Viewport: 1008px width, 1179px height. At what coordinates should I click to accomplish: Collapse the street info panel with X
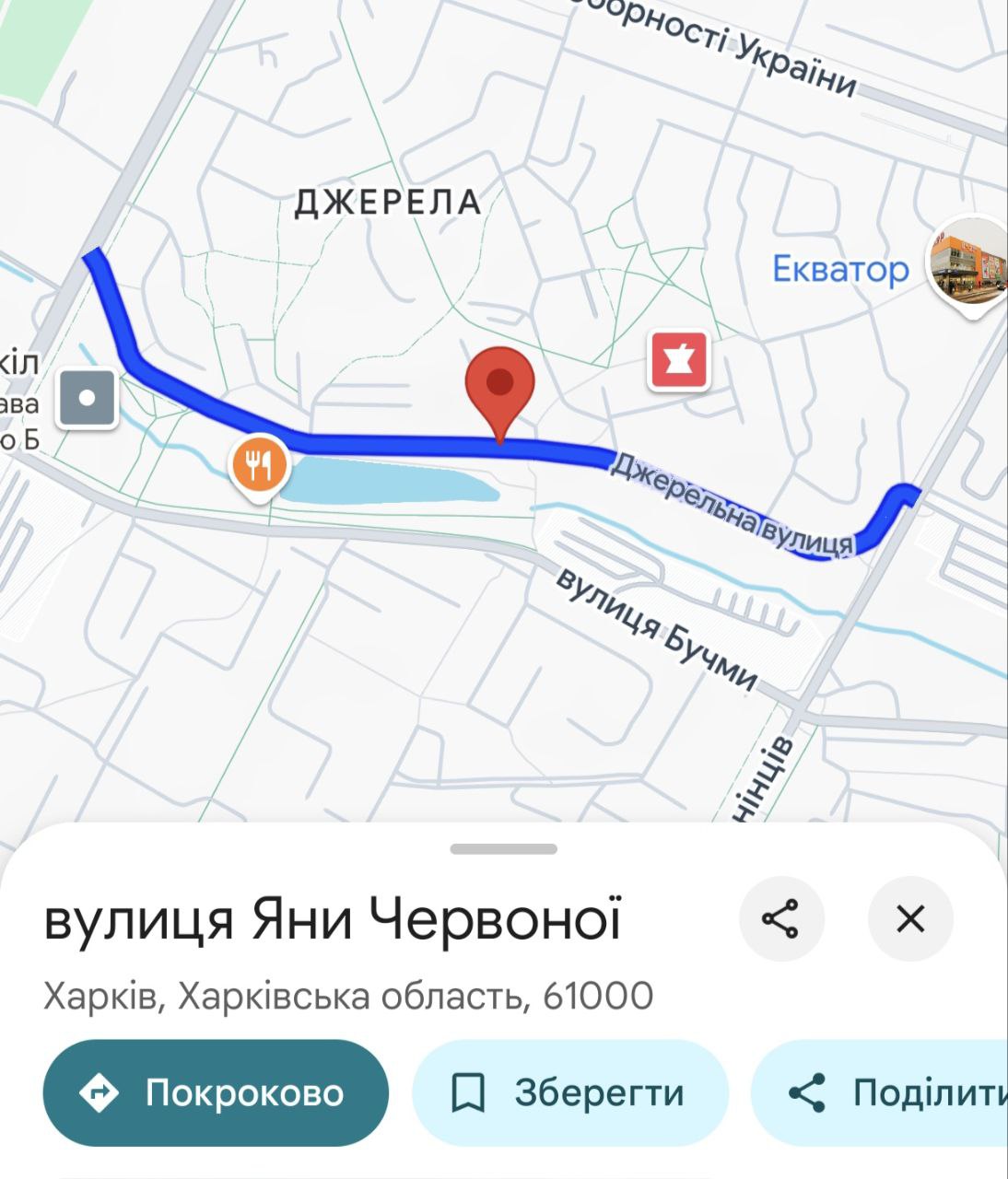tap(910, 918)
